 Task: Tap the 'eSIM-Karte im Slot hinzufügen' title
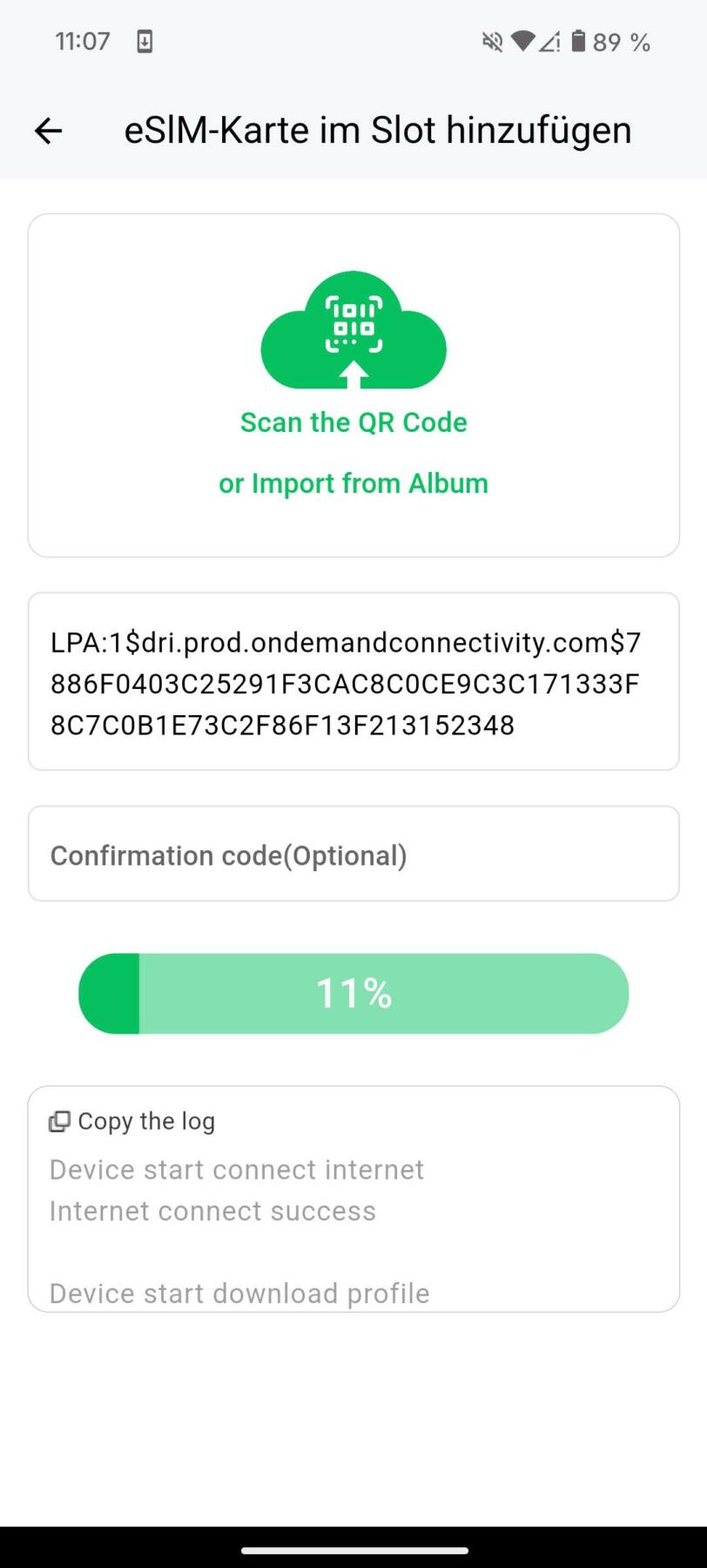point(377,130)
